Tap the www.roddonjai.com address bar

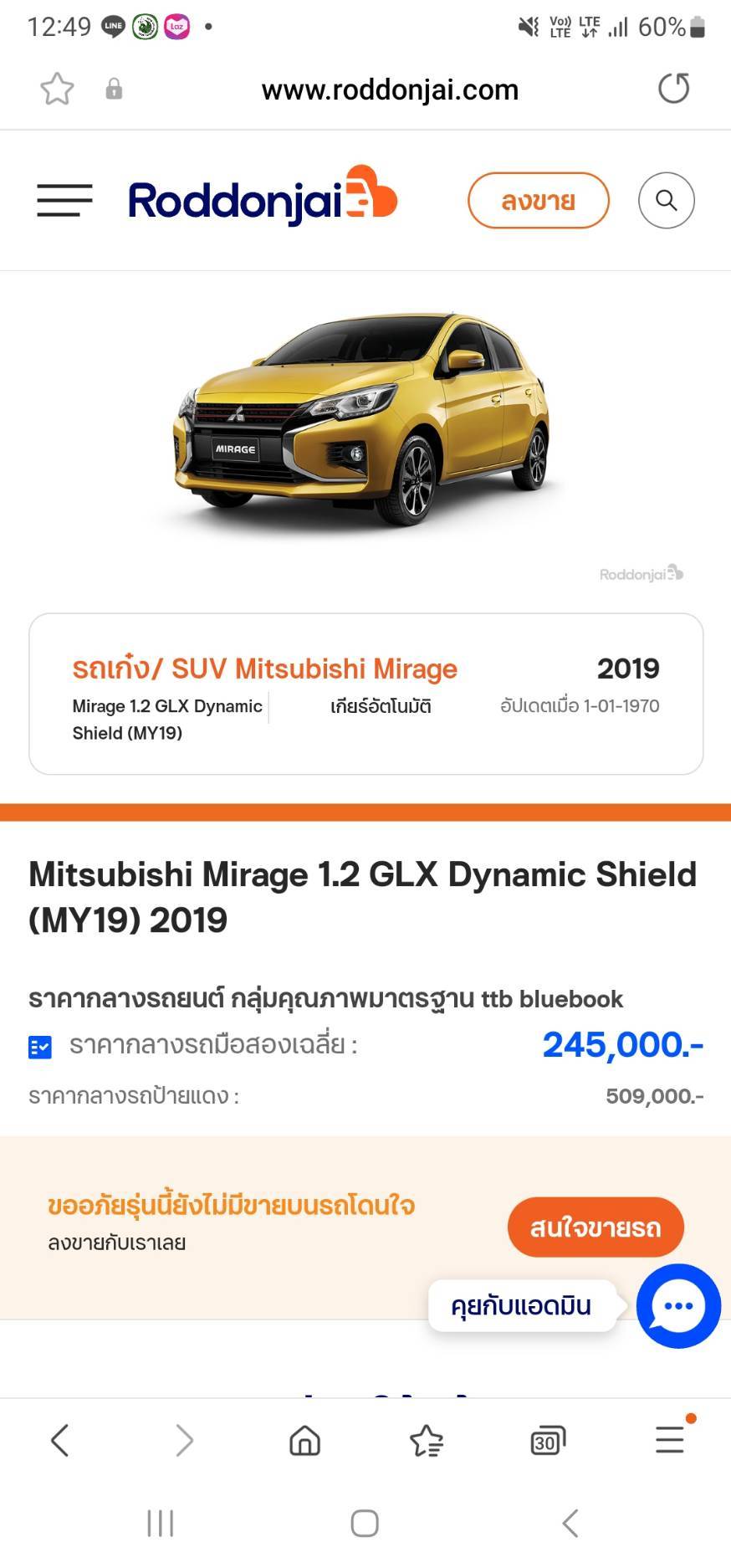(390, 90)
